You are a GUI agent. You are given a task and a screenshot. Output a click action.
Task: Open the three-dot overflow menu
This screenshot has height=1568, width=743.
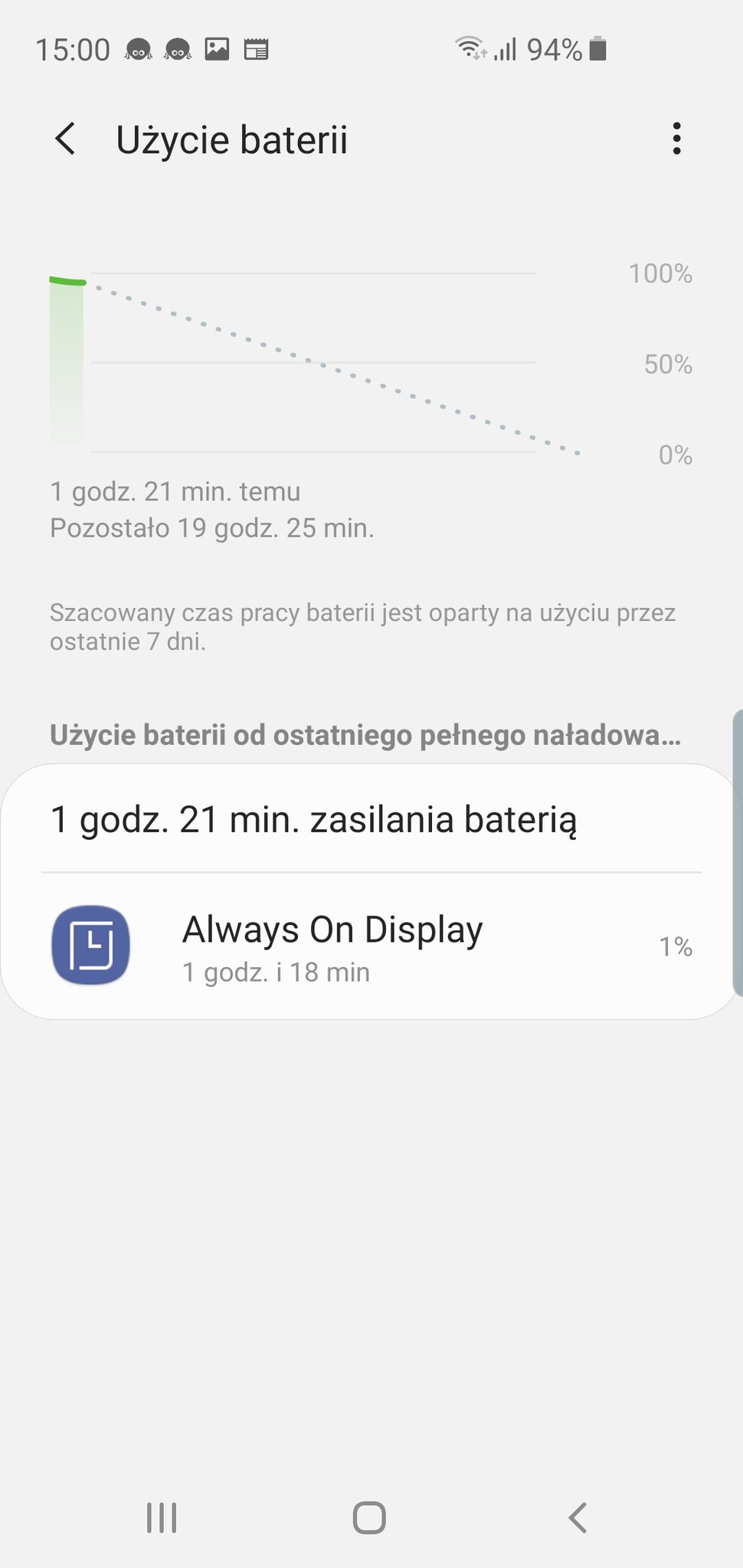pos(676,139)
